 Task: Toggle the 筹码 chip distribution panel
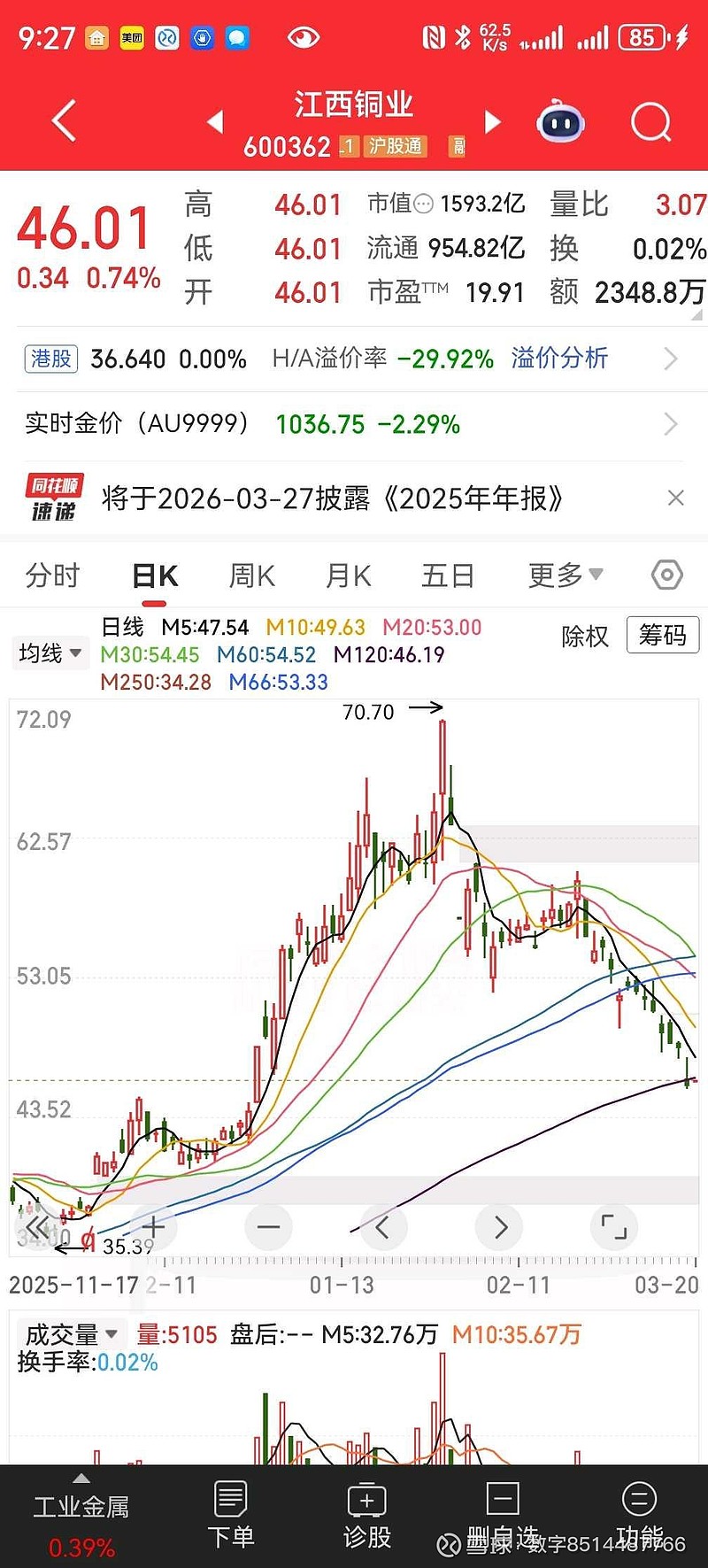point(662,635)
